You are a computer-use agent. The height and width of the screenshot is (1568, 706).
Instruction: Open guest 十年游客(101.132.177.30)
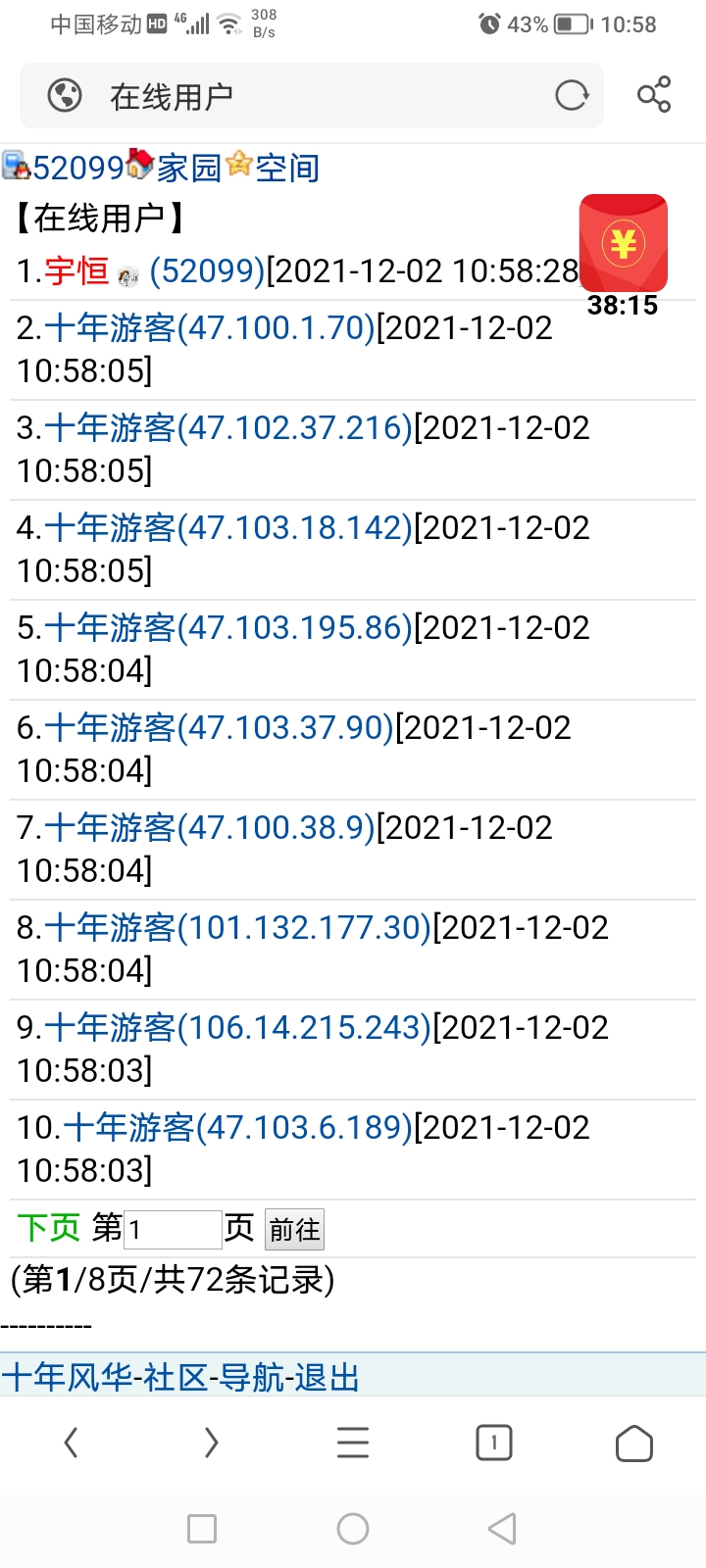coord(238,927)
